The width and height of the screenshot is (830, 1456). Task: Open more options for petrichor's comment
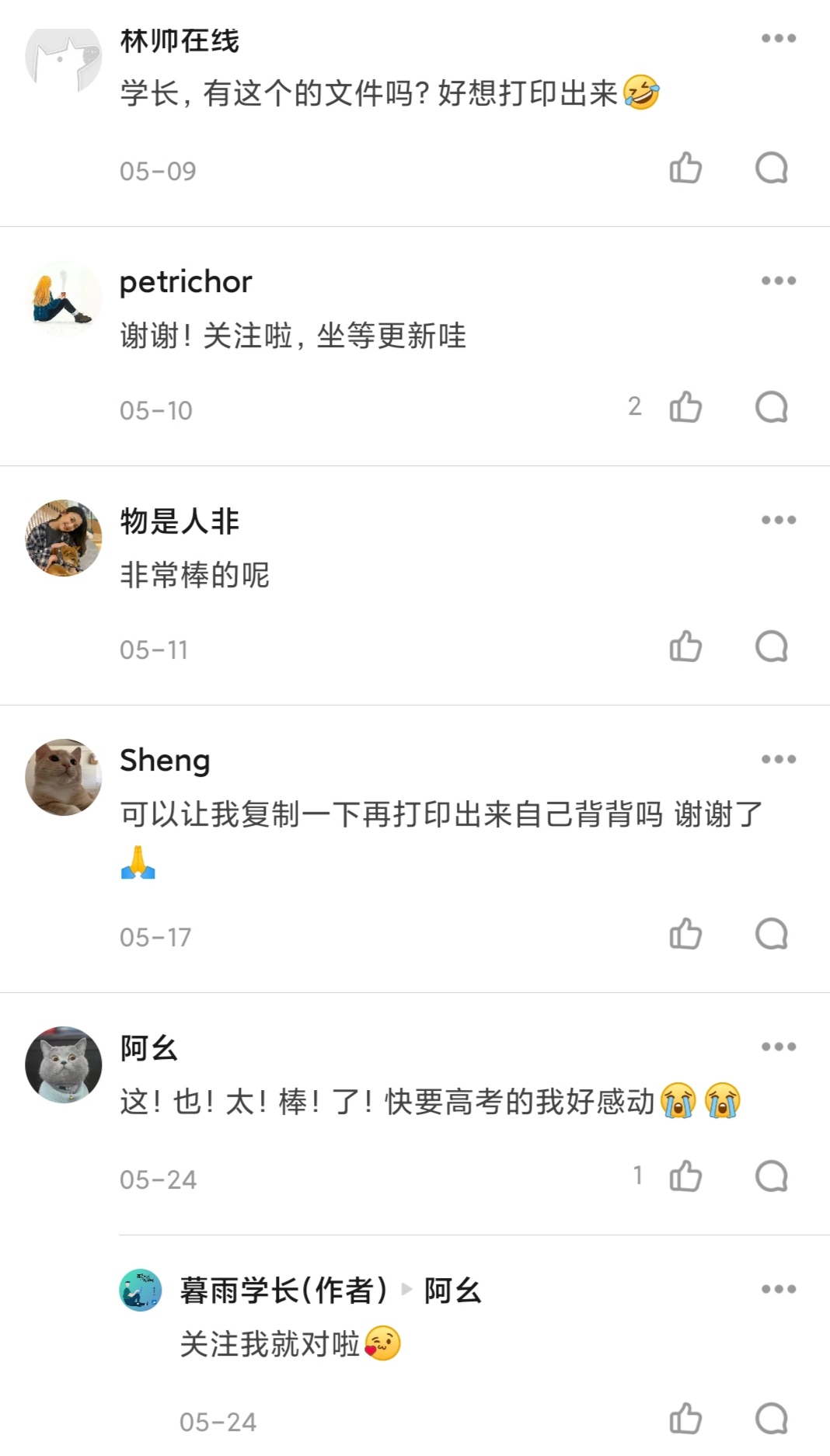(x=778, y=280)
